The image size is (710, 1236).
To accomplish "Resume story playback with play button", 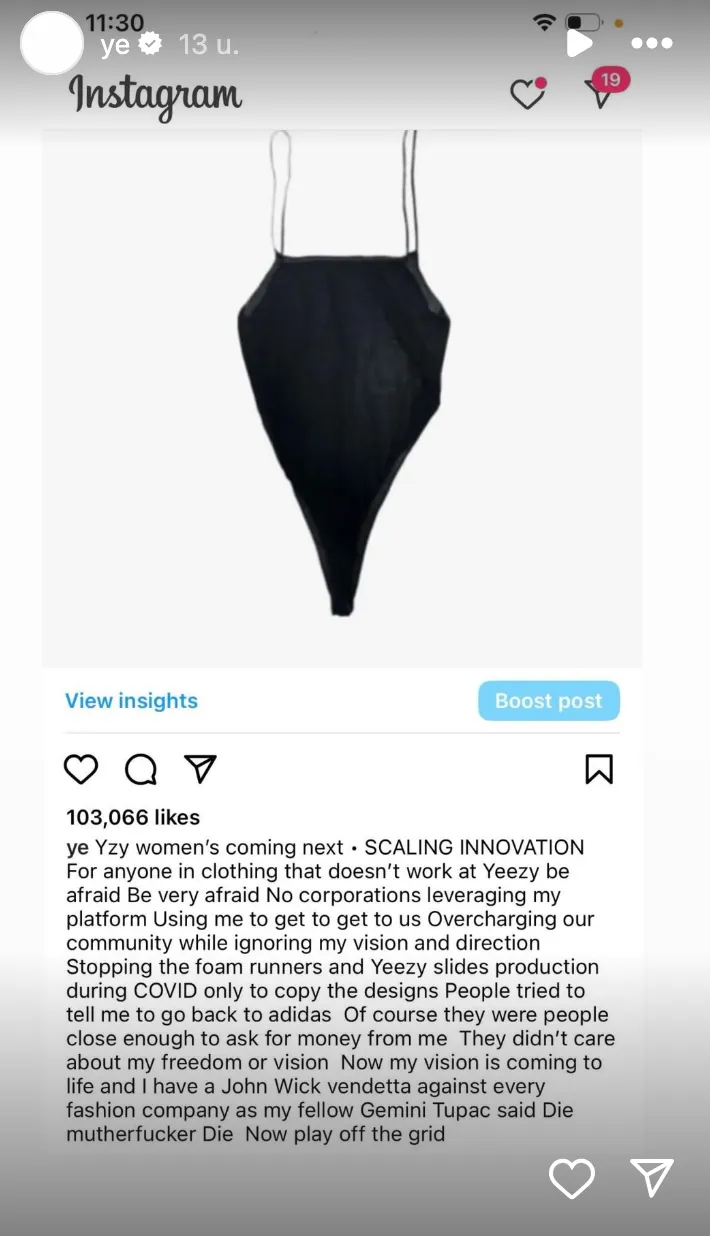I will tap(579, 43).
